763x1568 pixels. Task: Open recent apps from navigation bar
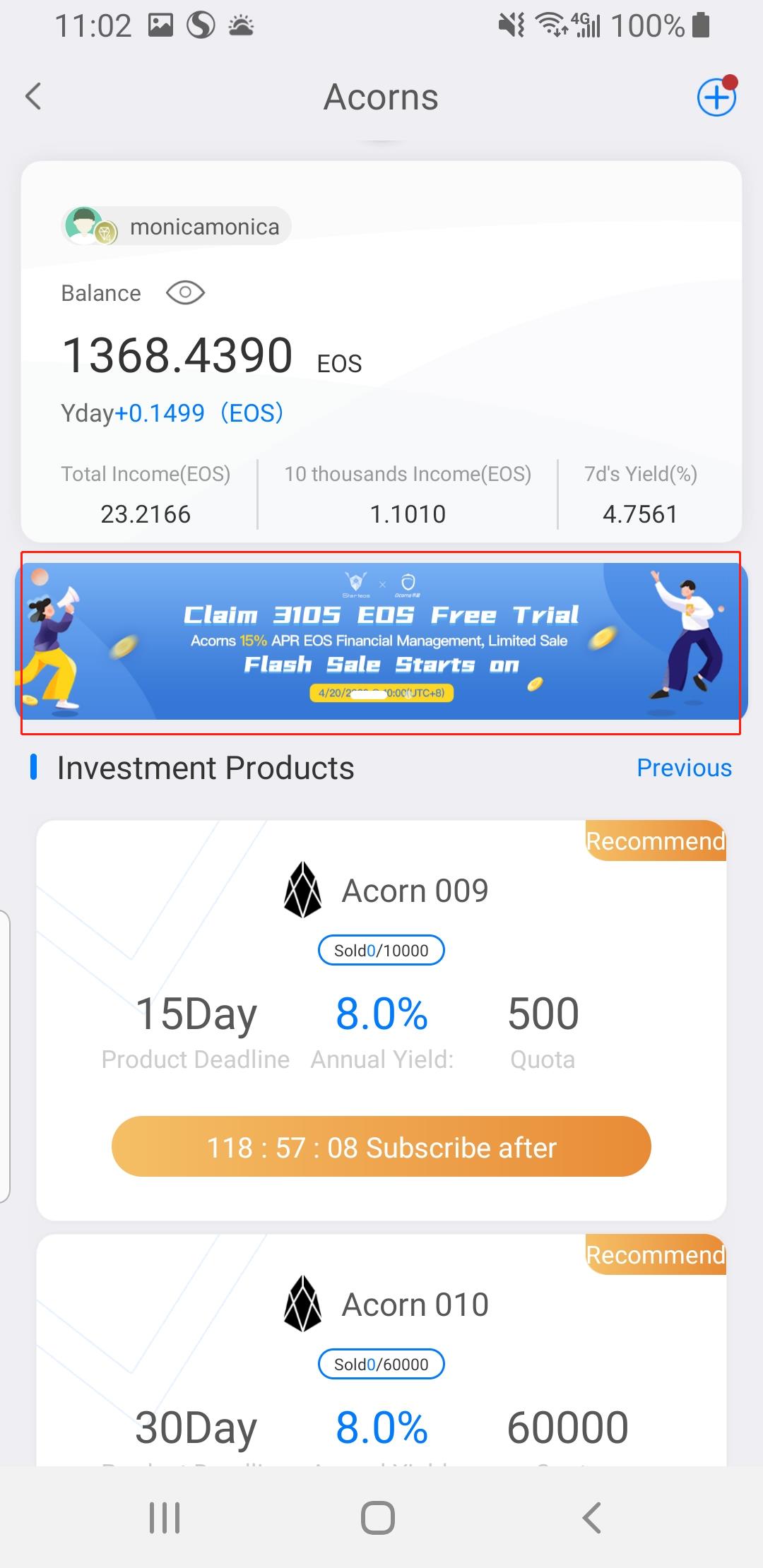tap(165, 1517)
